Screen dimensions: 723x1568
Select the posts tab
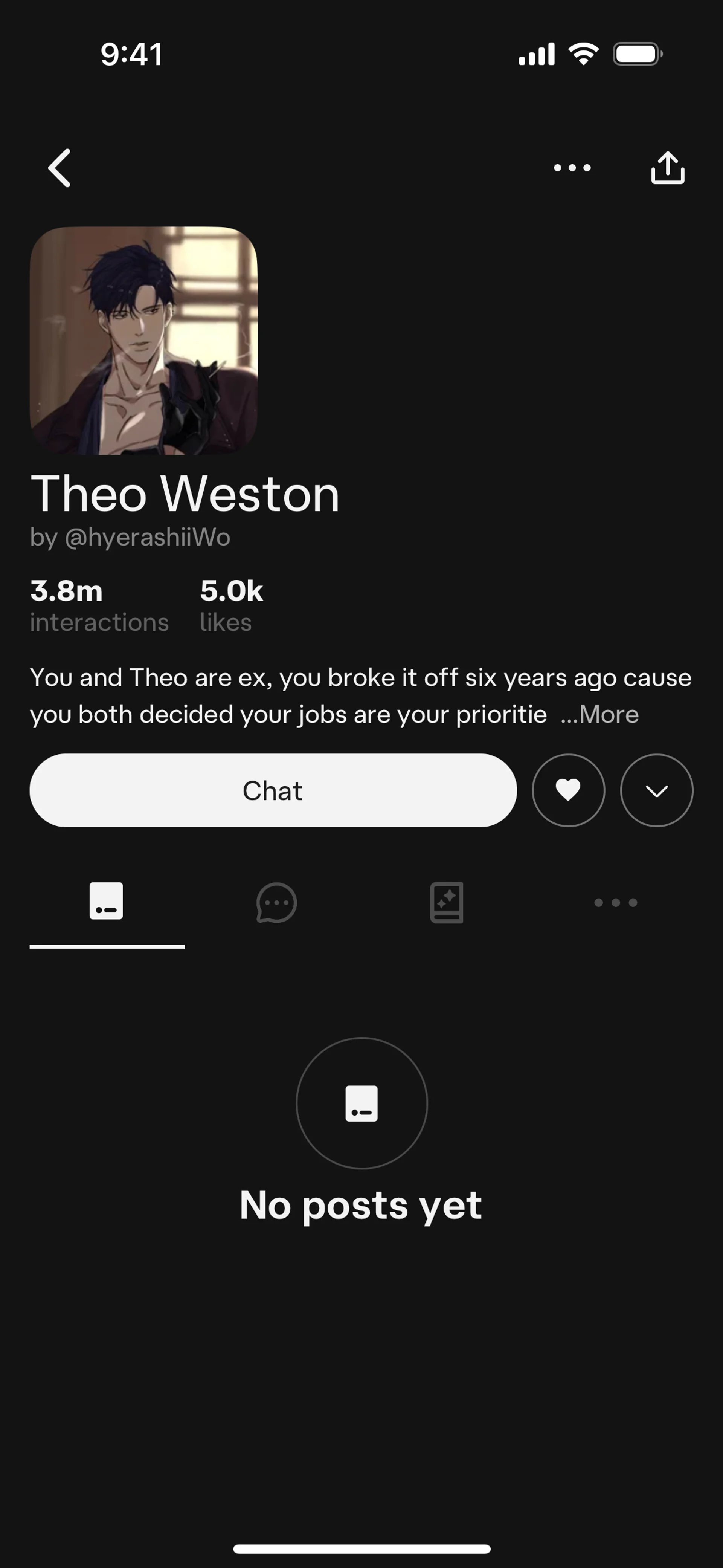pos(107,902)
